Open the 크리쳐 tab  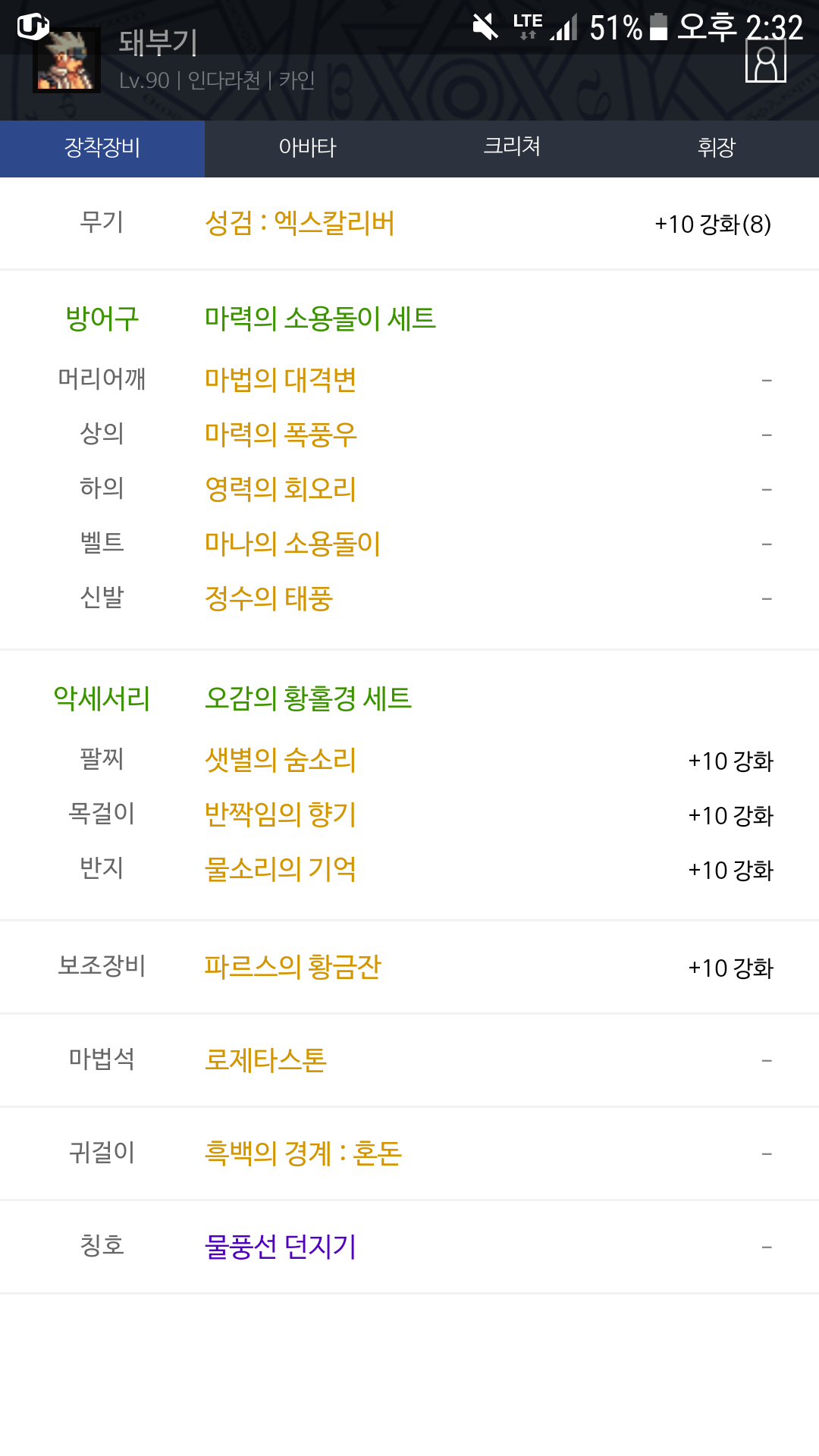pos(512,148)
